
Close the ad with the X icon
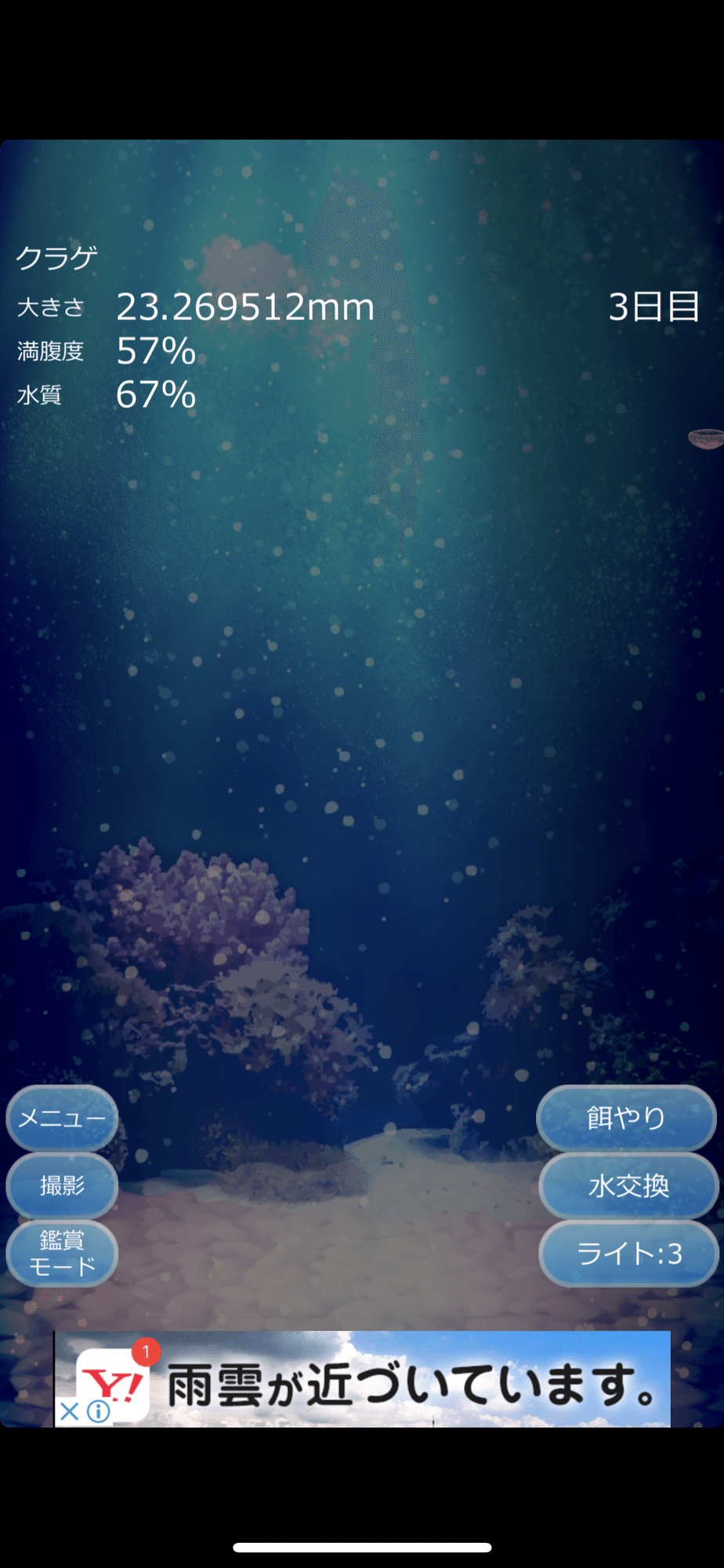pyautogui.click(x=69, y=1412)
